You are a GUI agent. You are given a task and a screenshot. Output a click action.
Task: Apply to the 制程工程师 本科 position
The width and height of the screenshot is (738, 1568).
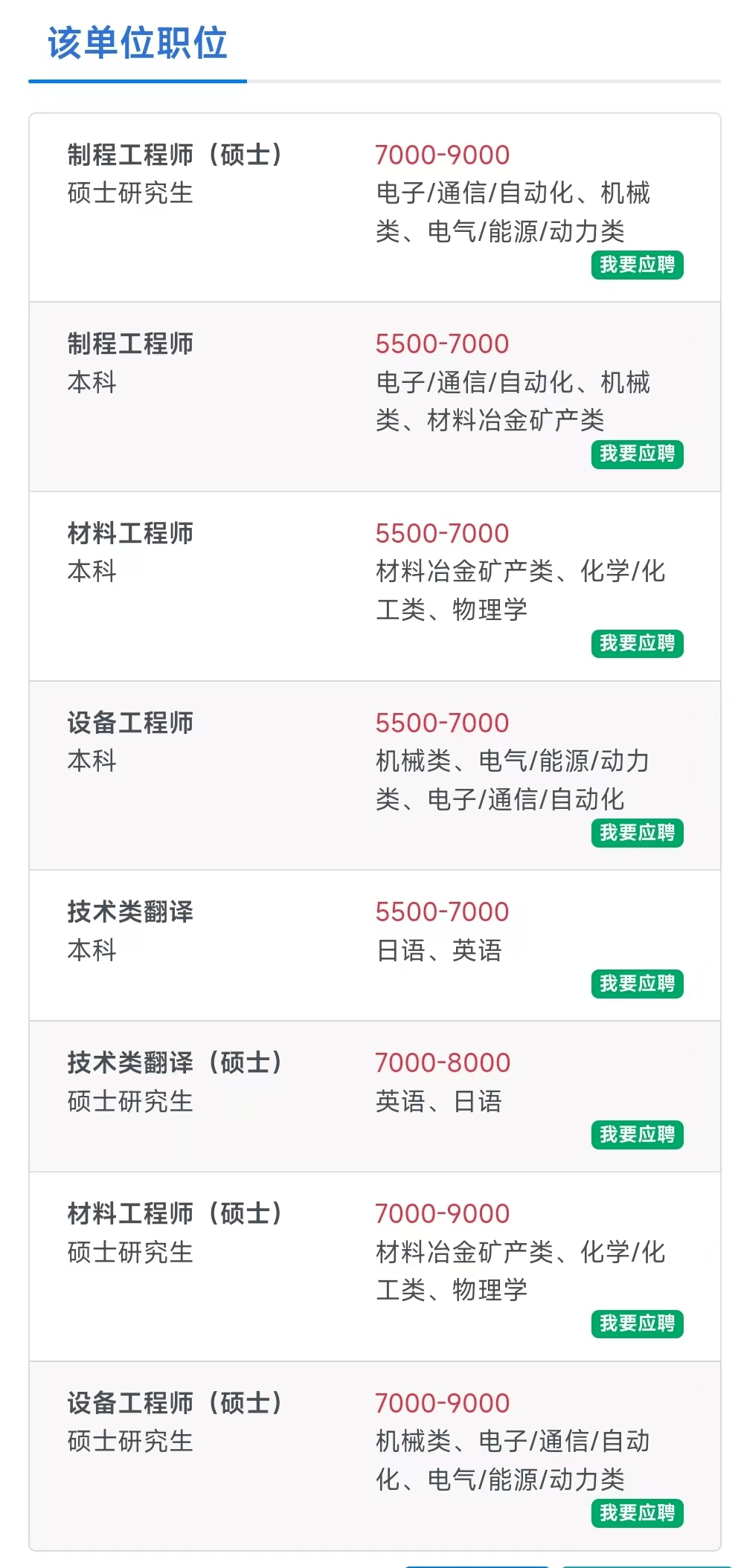click(x=637, y=454)
